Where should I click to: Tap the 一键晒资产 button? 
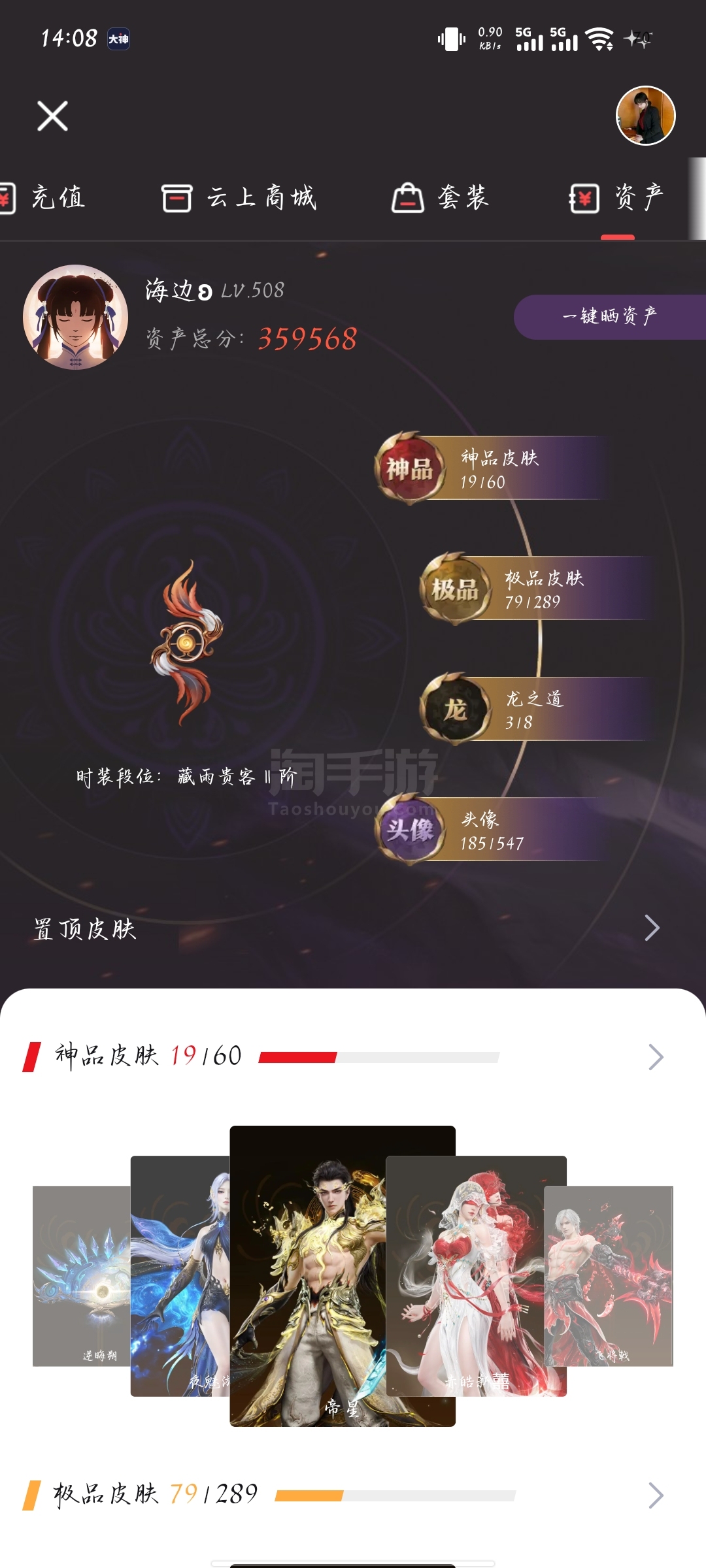click(610, 317)
